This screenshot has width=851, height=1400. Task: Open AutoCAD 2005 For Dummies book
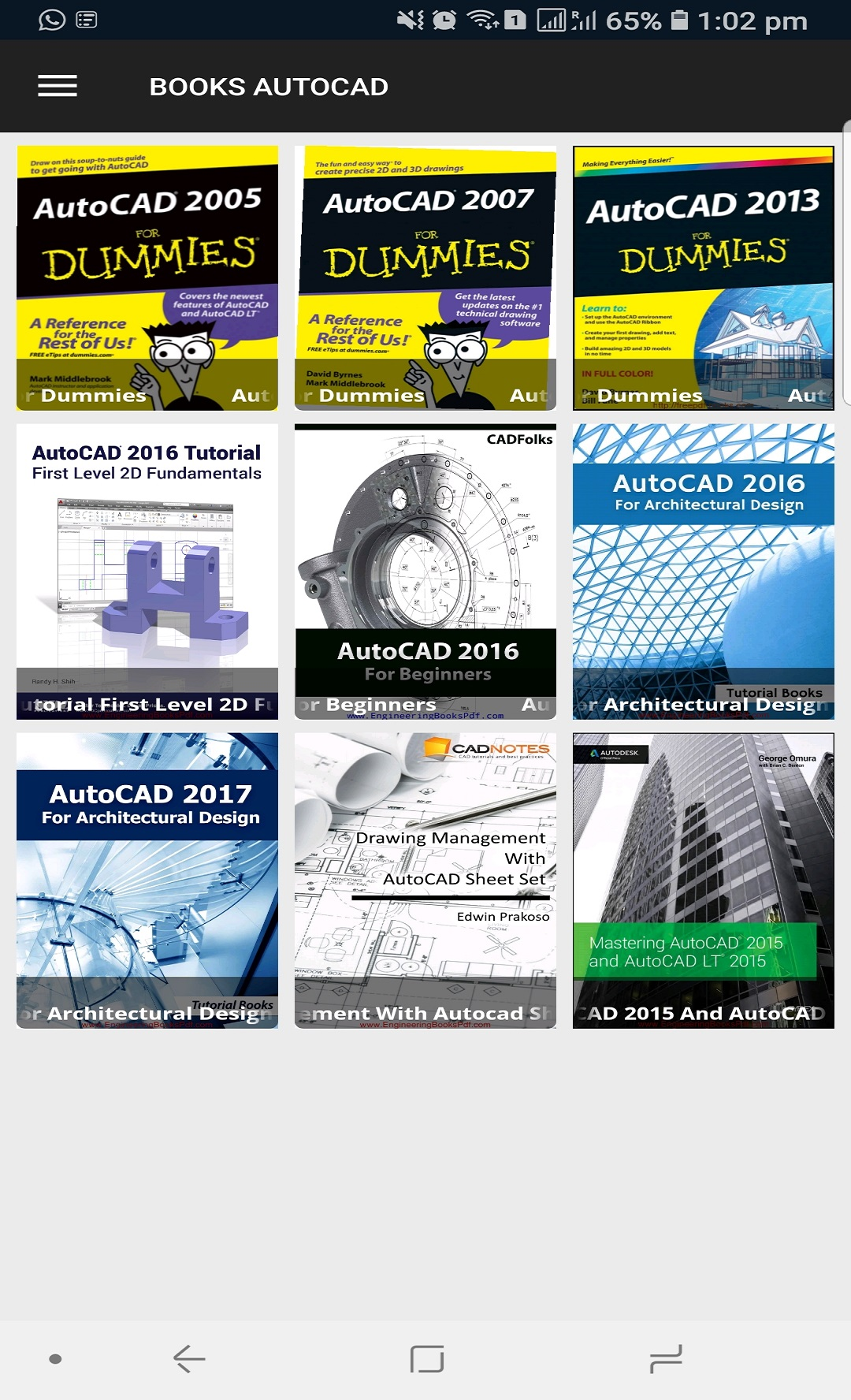pyautogui.click(x=147, y=277)
